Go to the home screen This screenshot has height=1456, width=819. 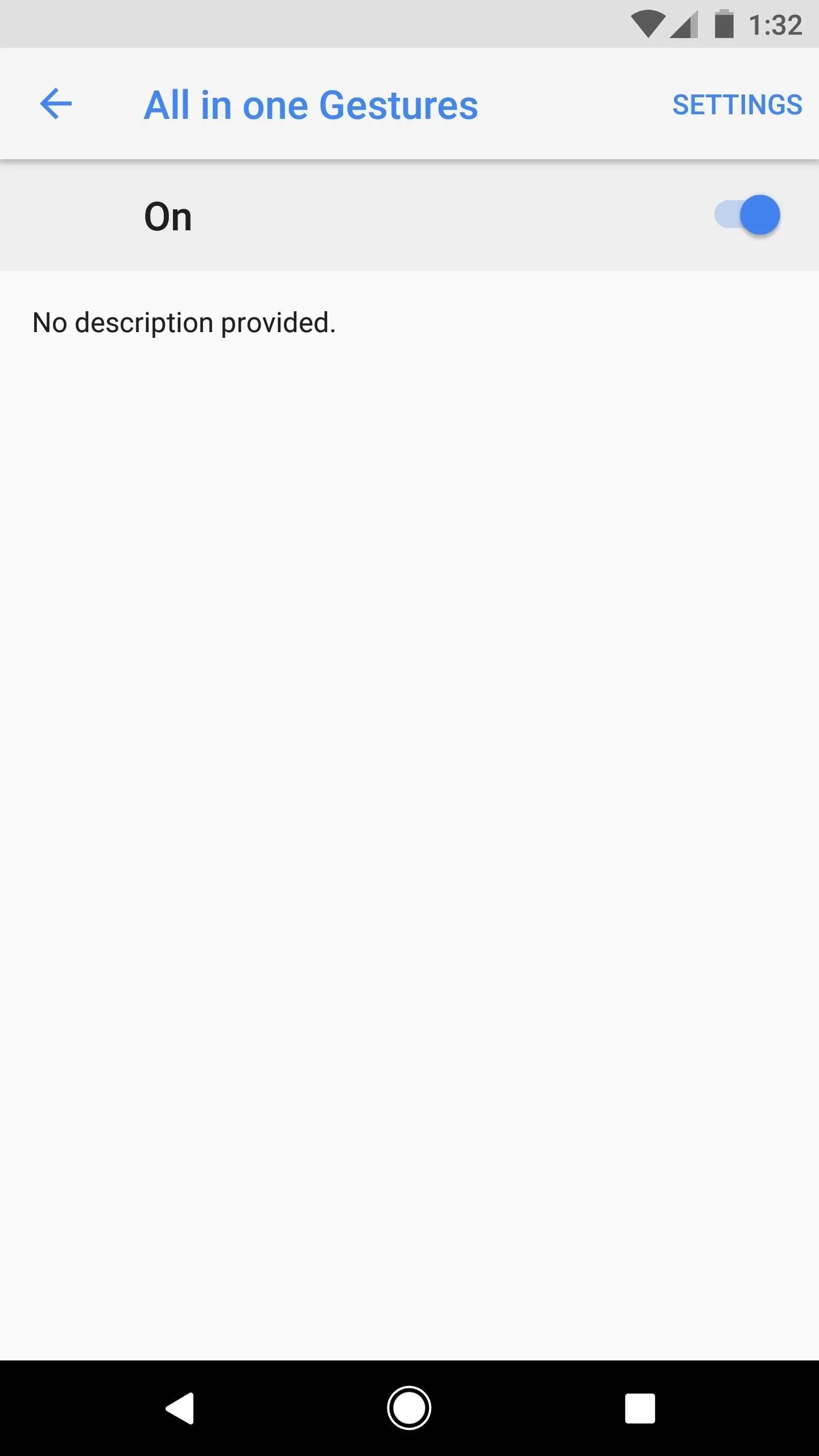pyautogui.click(x=409, y=1408)
